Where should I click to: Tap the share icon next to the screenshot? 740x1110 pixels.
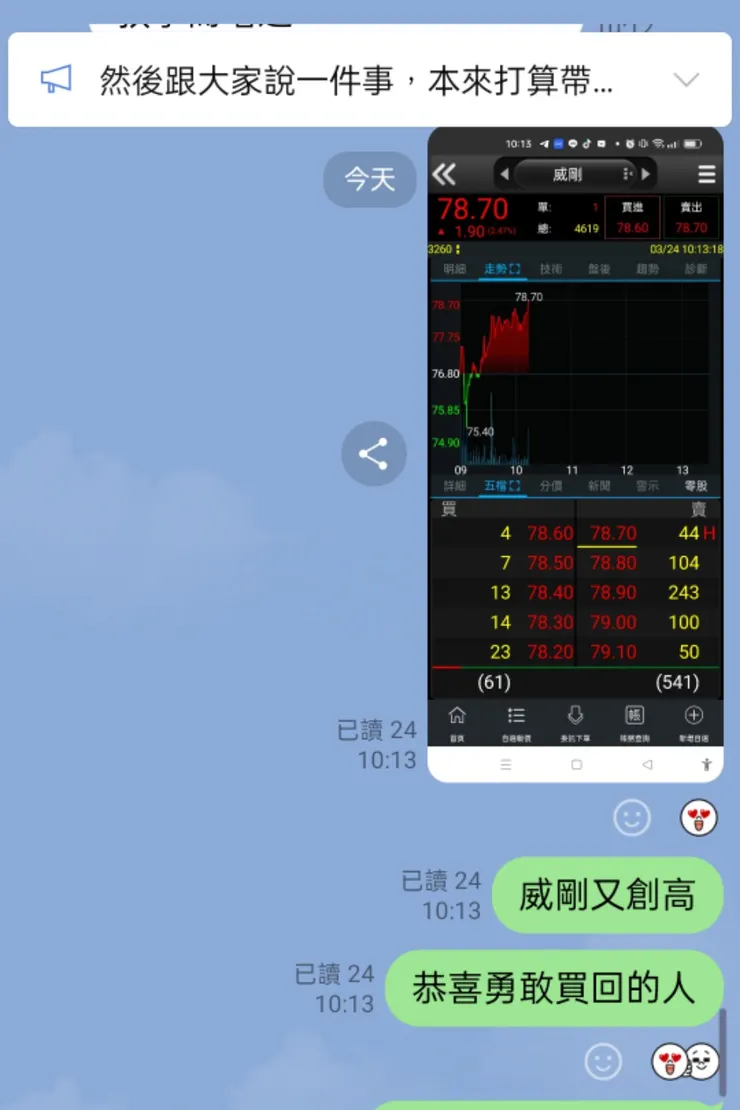pos(374,454)
